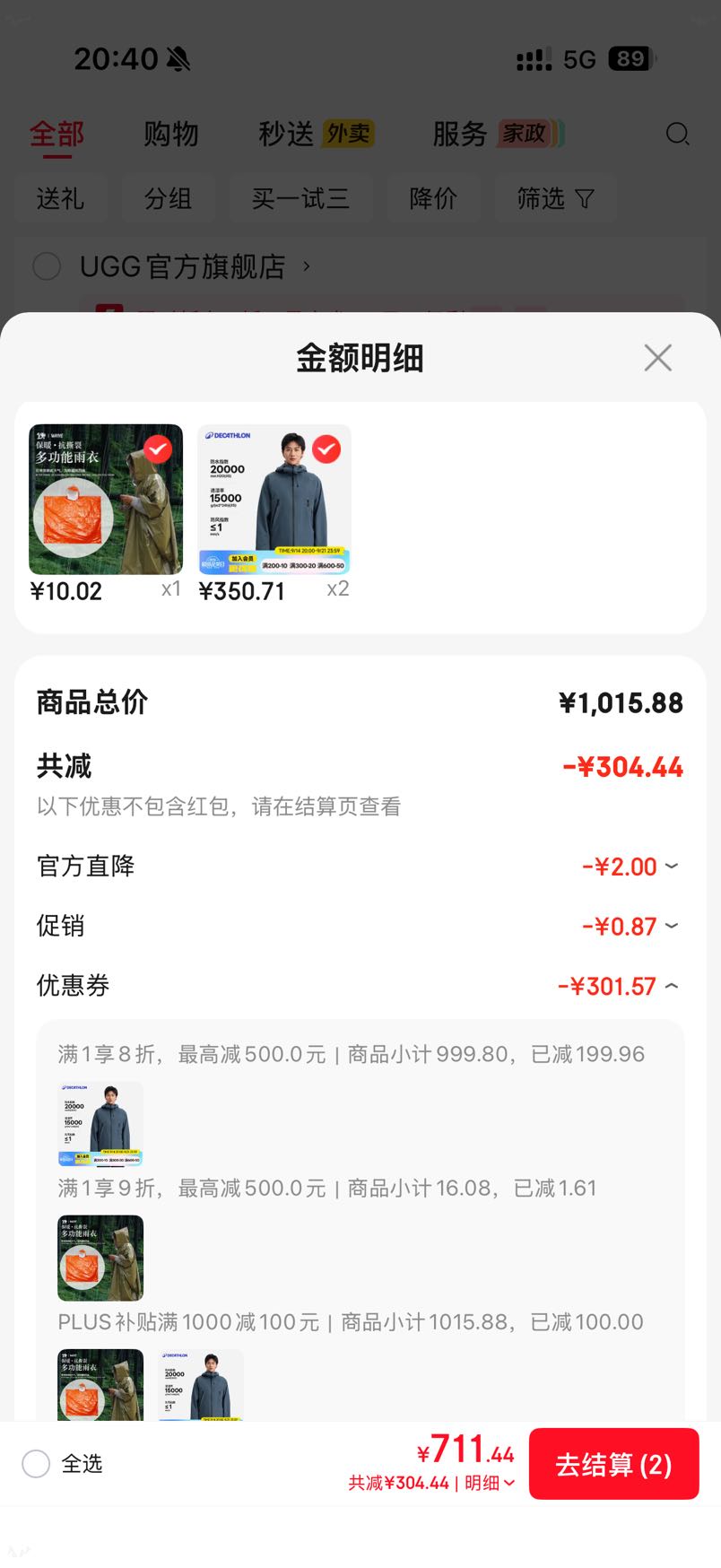Screen dimensions: 721x1568
Task: Open the search icon in the cart header
Action: [678, 135]
